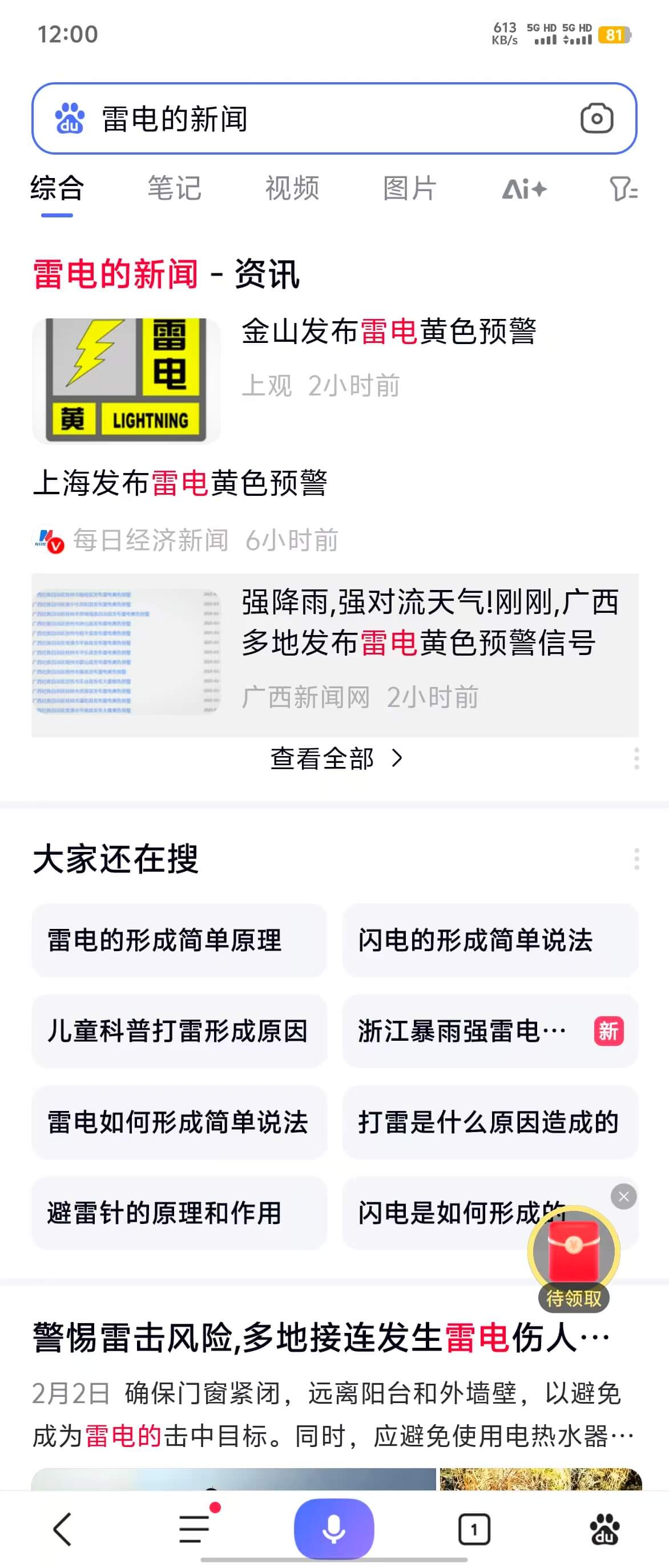Select the 儿童科普打雷形成原因 chip
669x1568 pixels.
179,1031
